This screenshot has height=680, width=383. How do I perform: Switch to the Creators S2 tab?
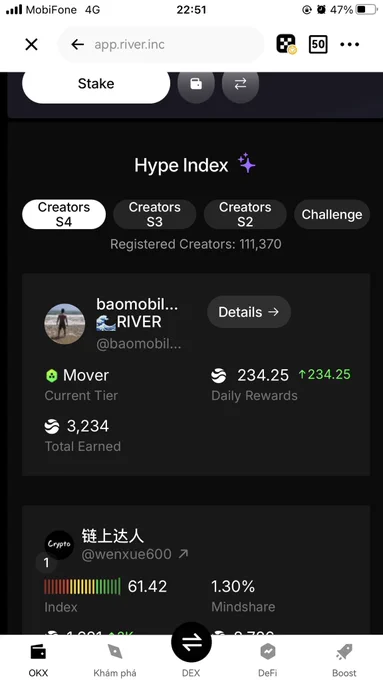coord(245,214)
